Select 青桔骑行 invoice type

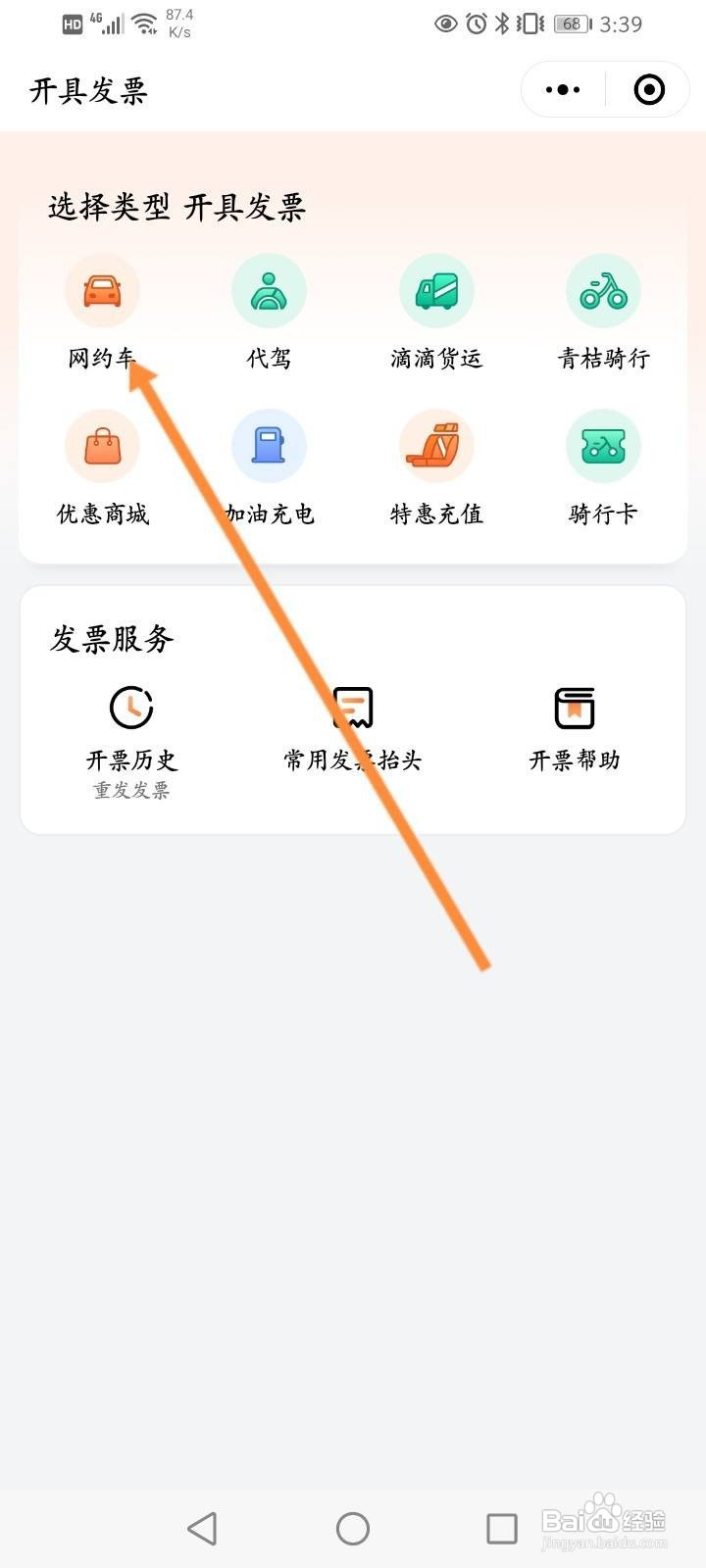pos(603,313)
